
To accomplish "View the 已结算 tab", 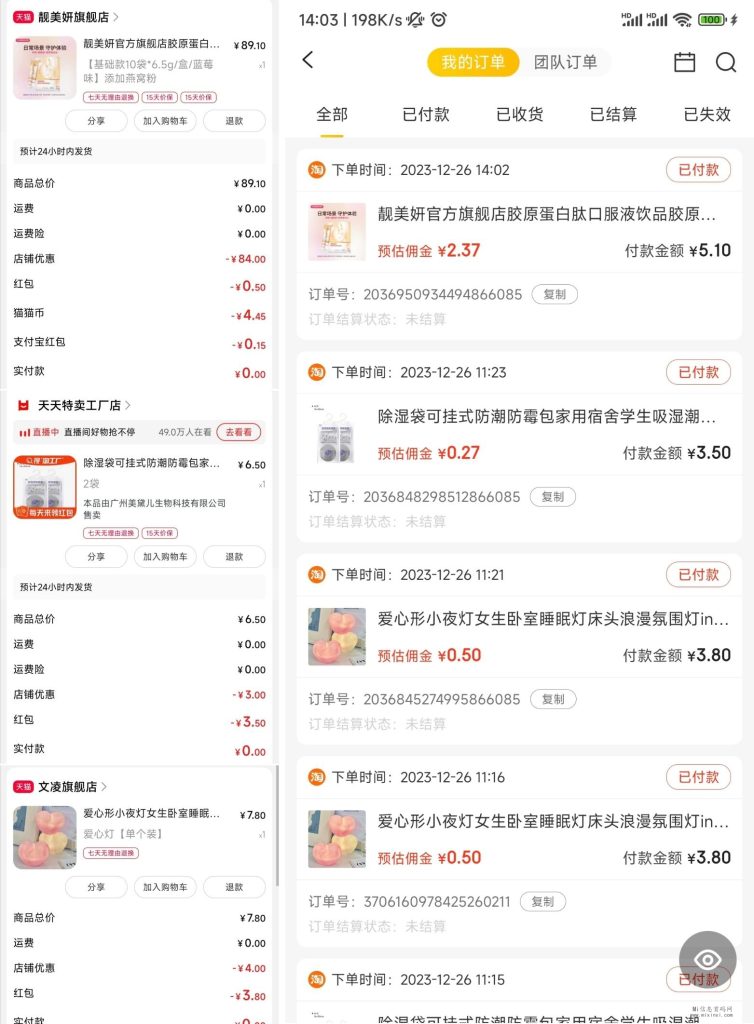I will [x=613, y=114].
